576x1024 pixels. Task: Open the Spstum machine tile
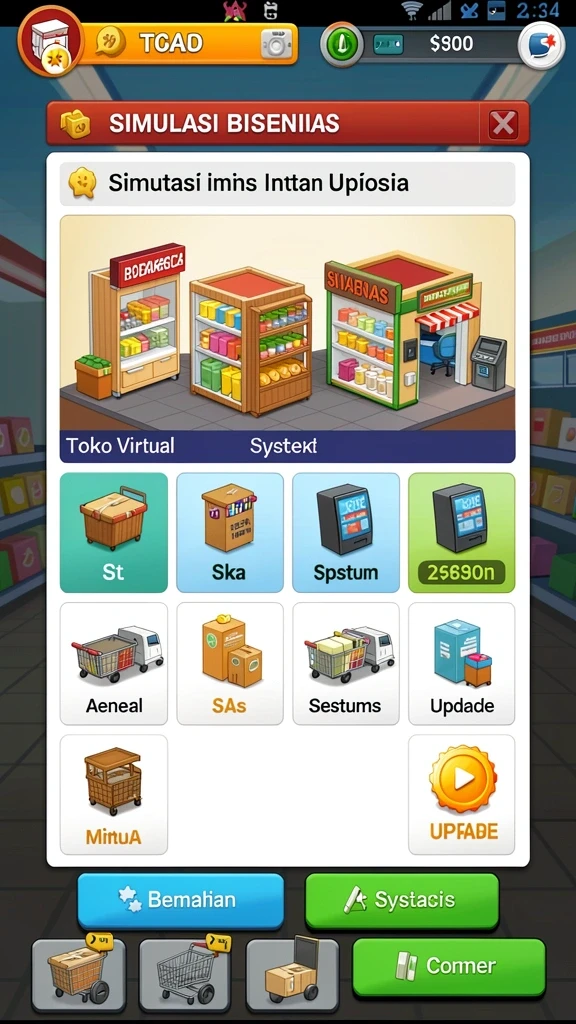pos(346,532)
